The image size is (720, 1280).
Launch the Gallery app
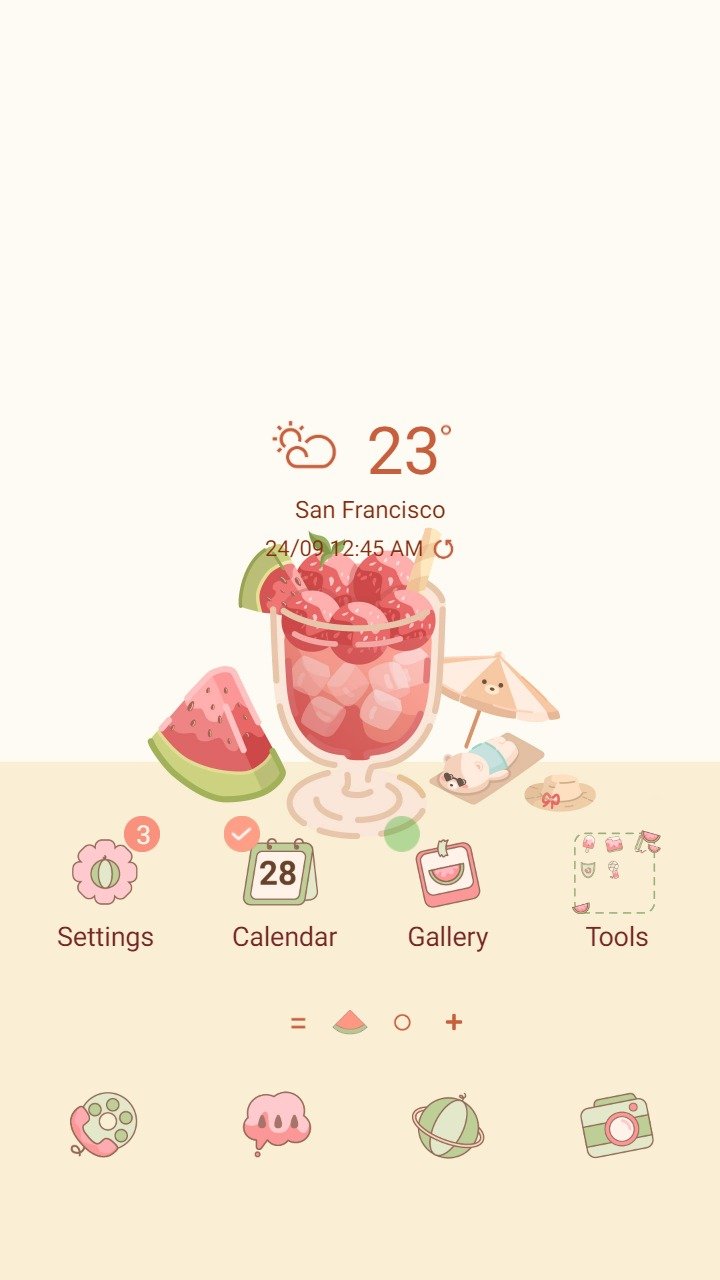tap(447, 874)
